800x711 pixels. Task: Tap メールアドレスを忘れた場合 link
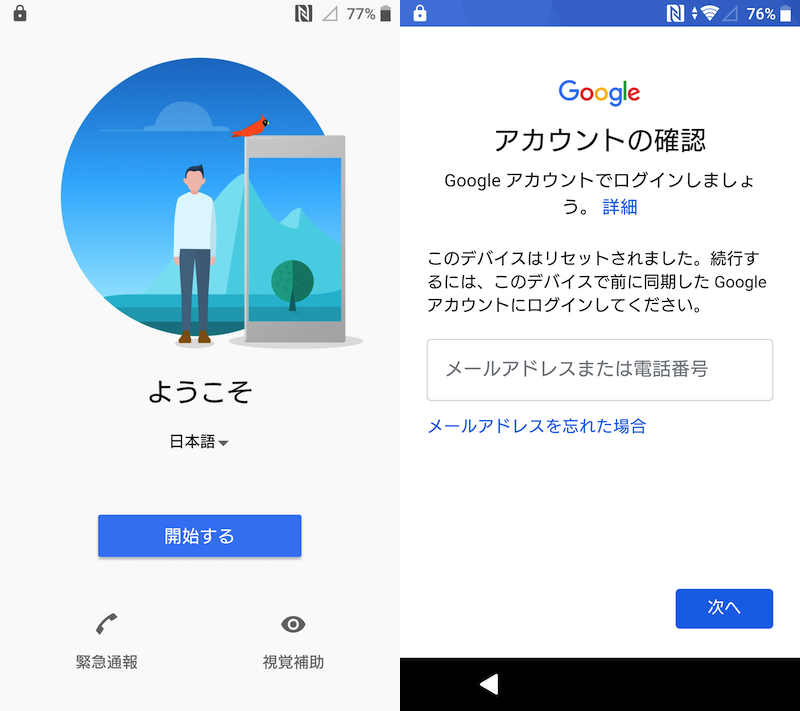pyautogui.click(x=537, y=426)
